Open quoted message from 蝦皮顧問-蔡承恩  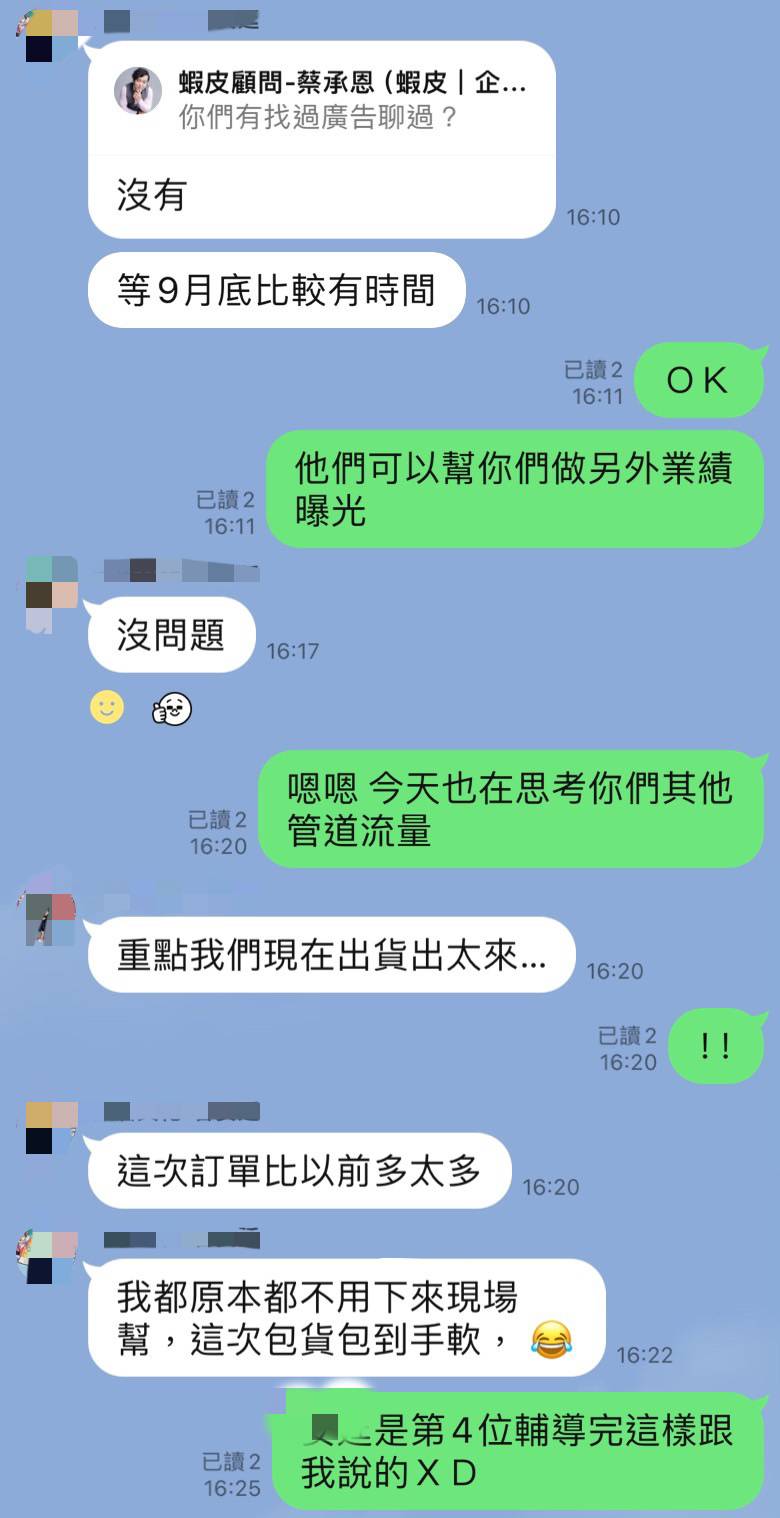[x=320, y=100]
